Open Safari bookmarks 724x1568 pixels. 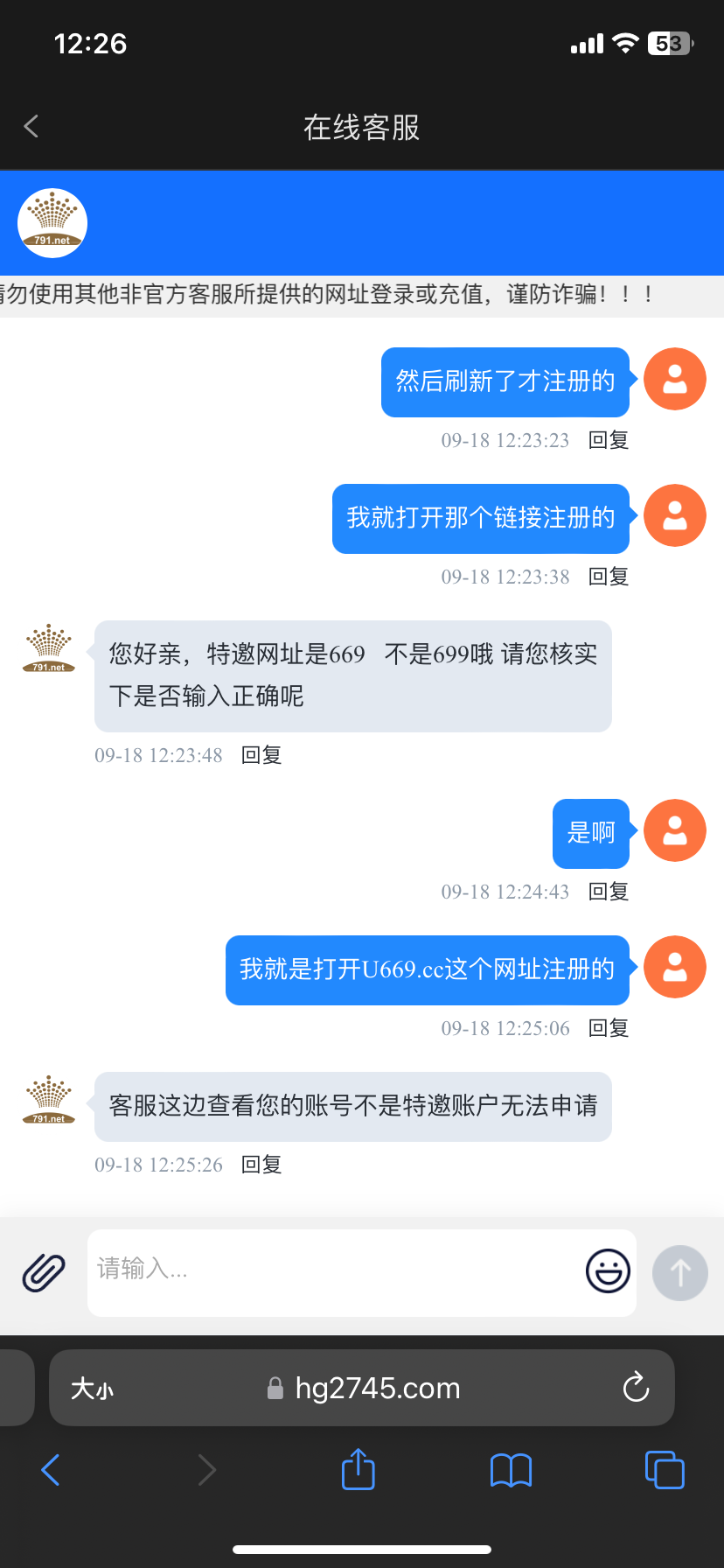coord(511,1470)
